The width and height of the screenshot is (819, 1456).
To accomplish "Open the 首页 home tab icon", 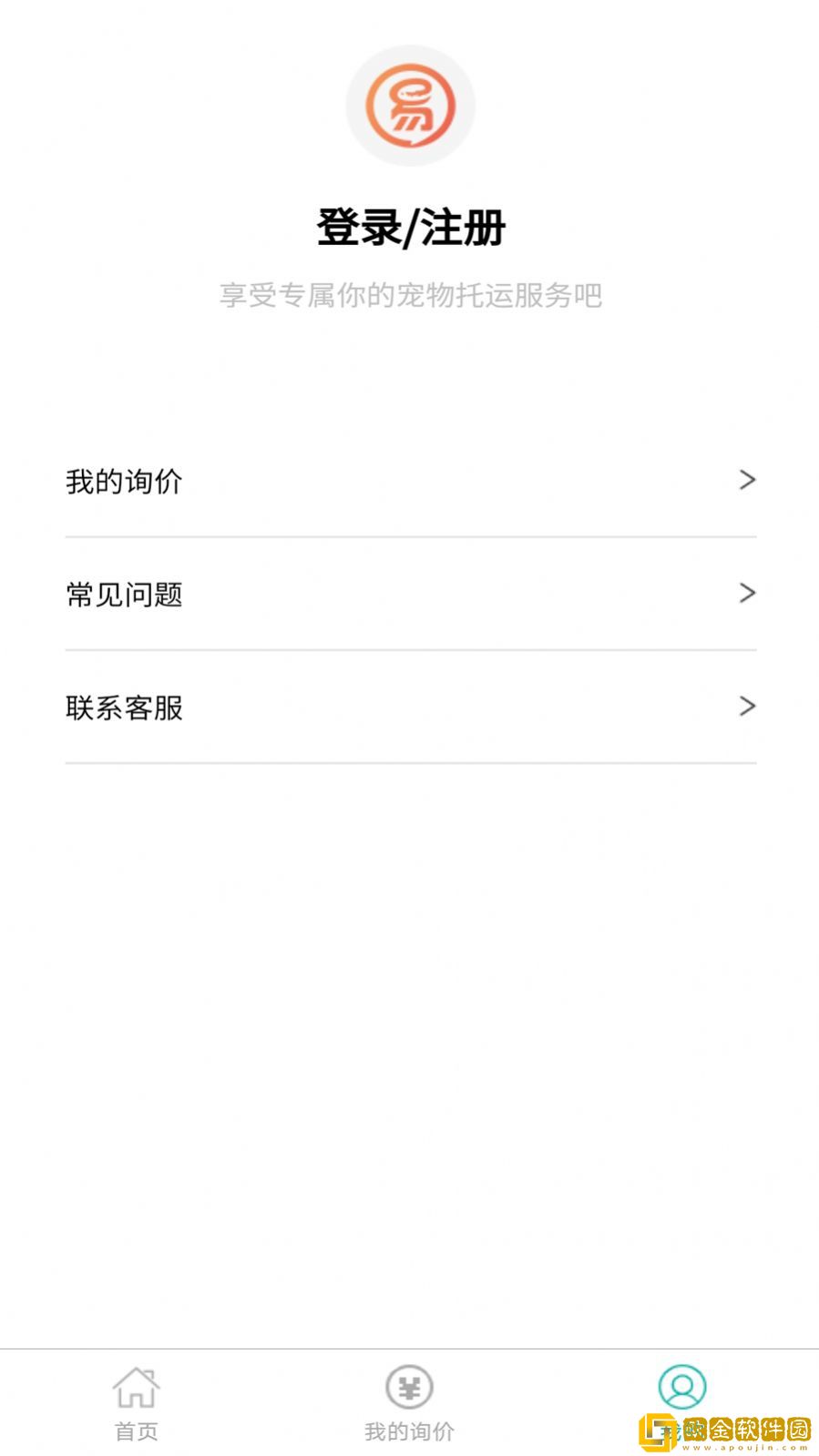I will (137, 1388).
